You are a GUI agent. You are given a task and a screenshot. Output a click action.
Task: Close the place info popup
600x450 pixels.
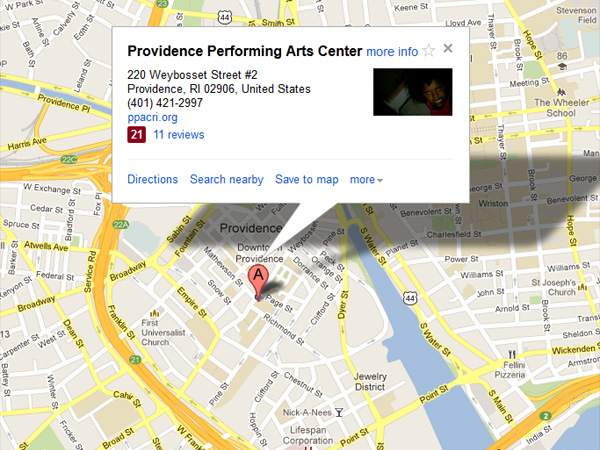[448, 48]
